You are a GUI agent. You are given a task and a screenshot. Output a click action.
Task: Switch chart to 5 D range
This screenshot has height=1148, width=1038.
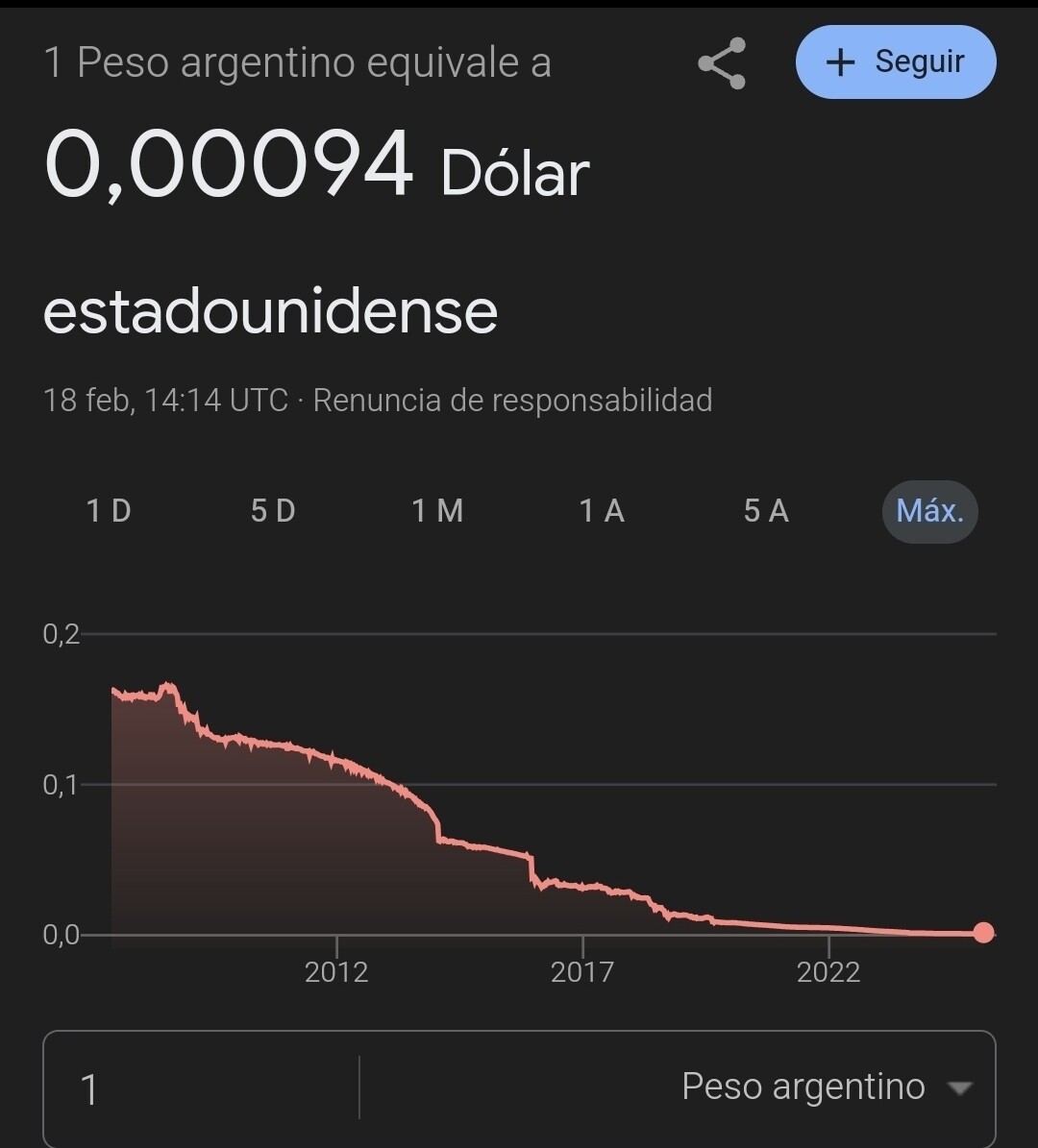tap(273, 511)
